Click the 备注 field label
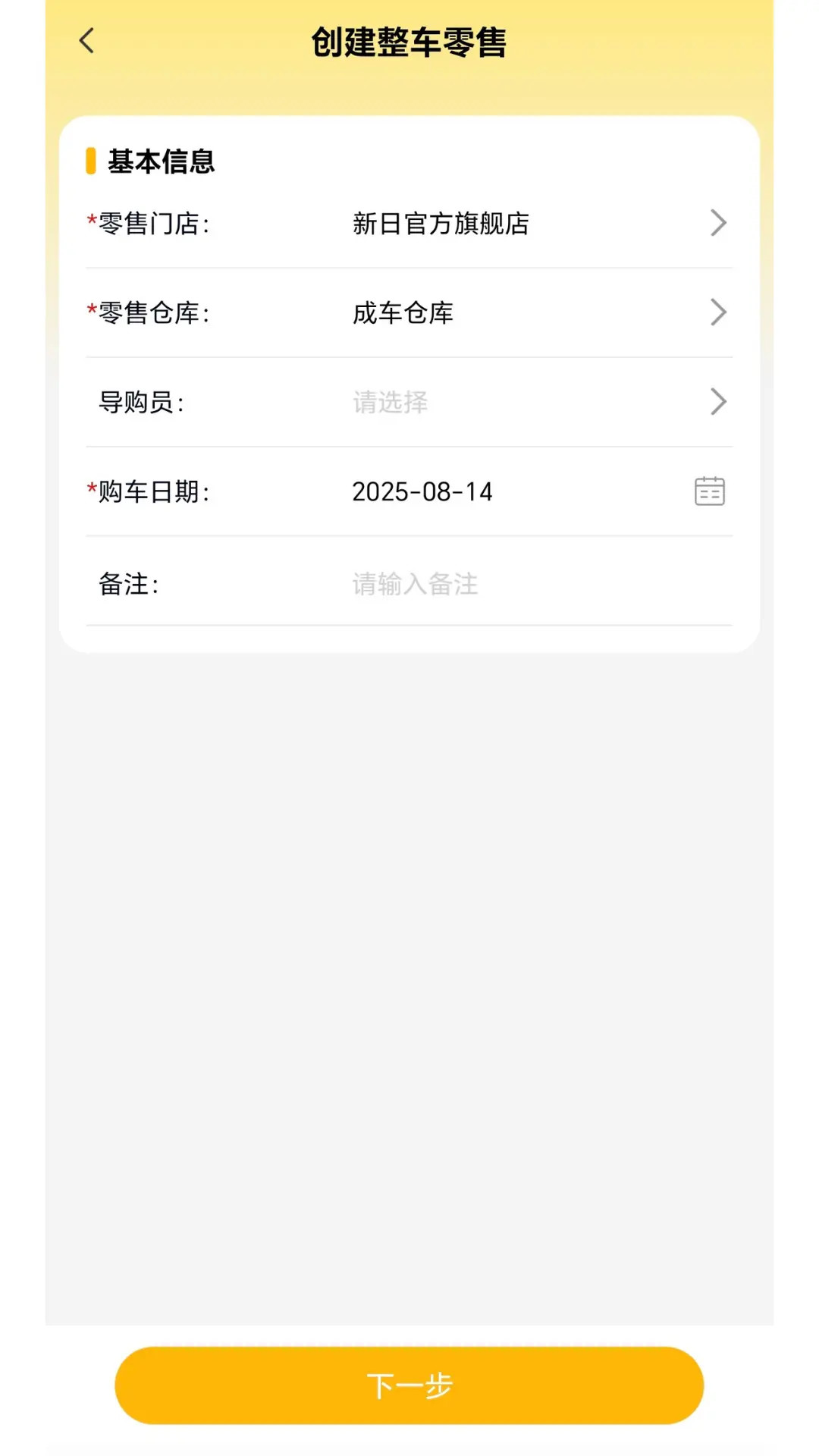Viewport: 819px width, 1456px height. coord(130,585)
